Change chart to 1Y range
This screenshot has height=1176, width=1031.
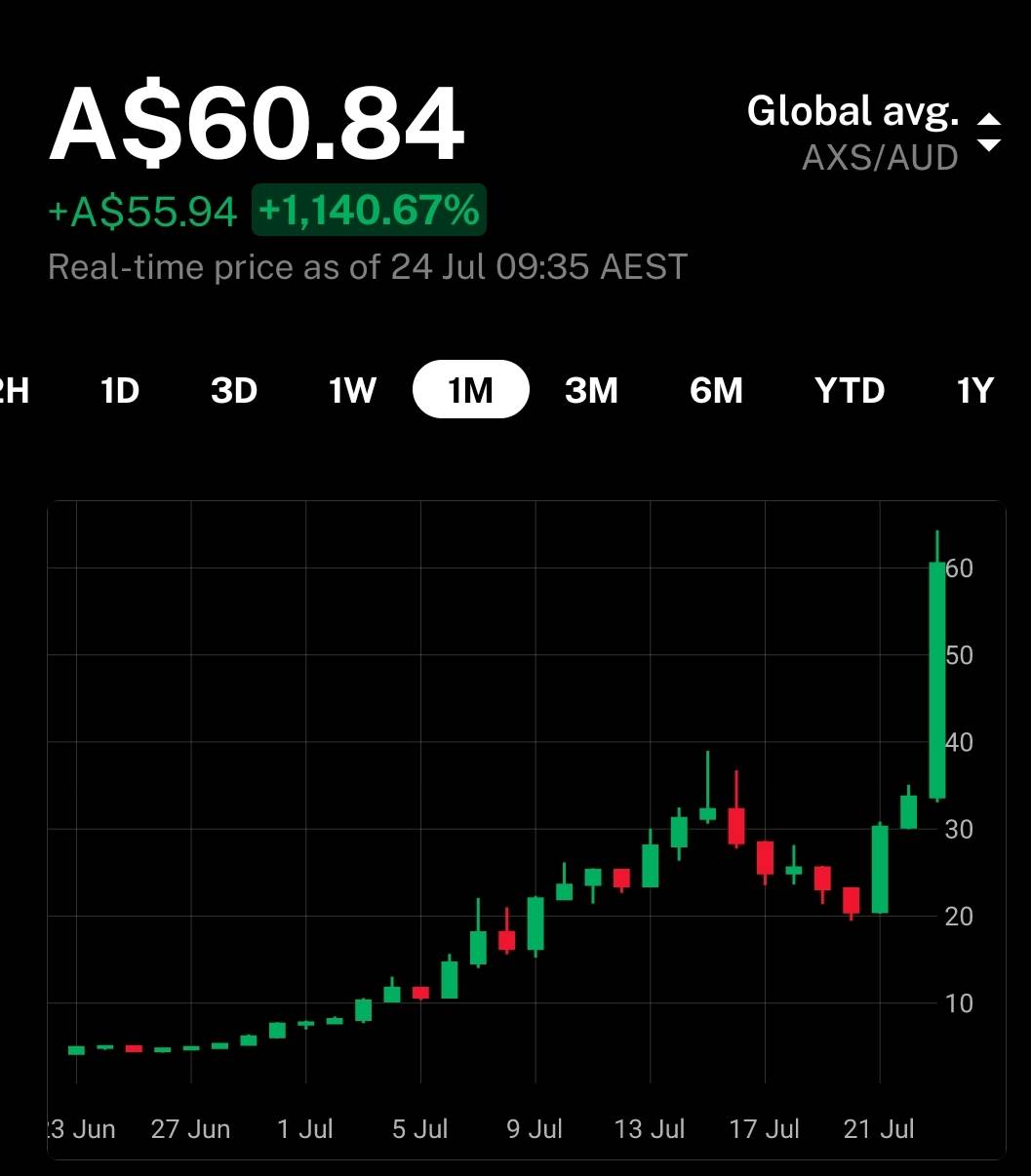click(974, 390)
